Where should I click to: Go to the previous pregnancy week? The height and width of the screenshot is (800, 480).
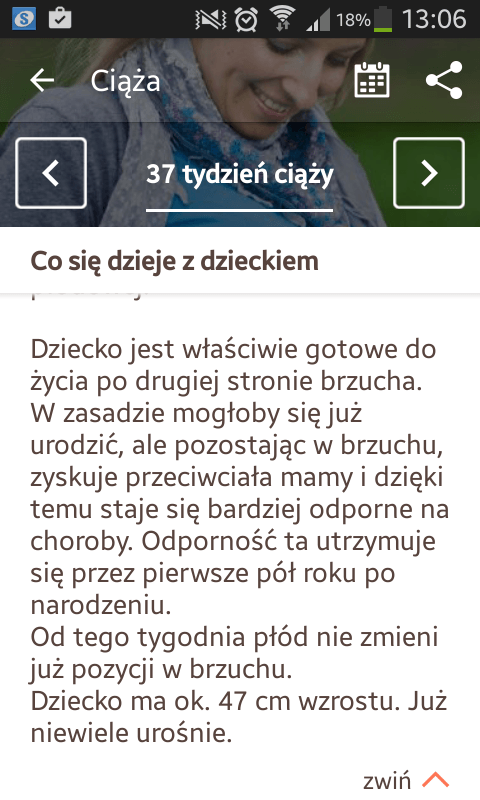[x=51, y=173]
